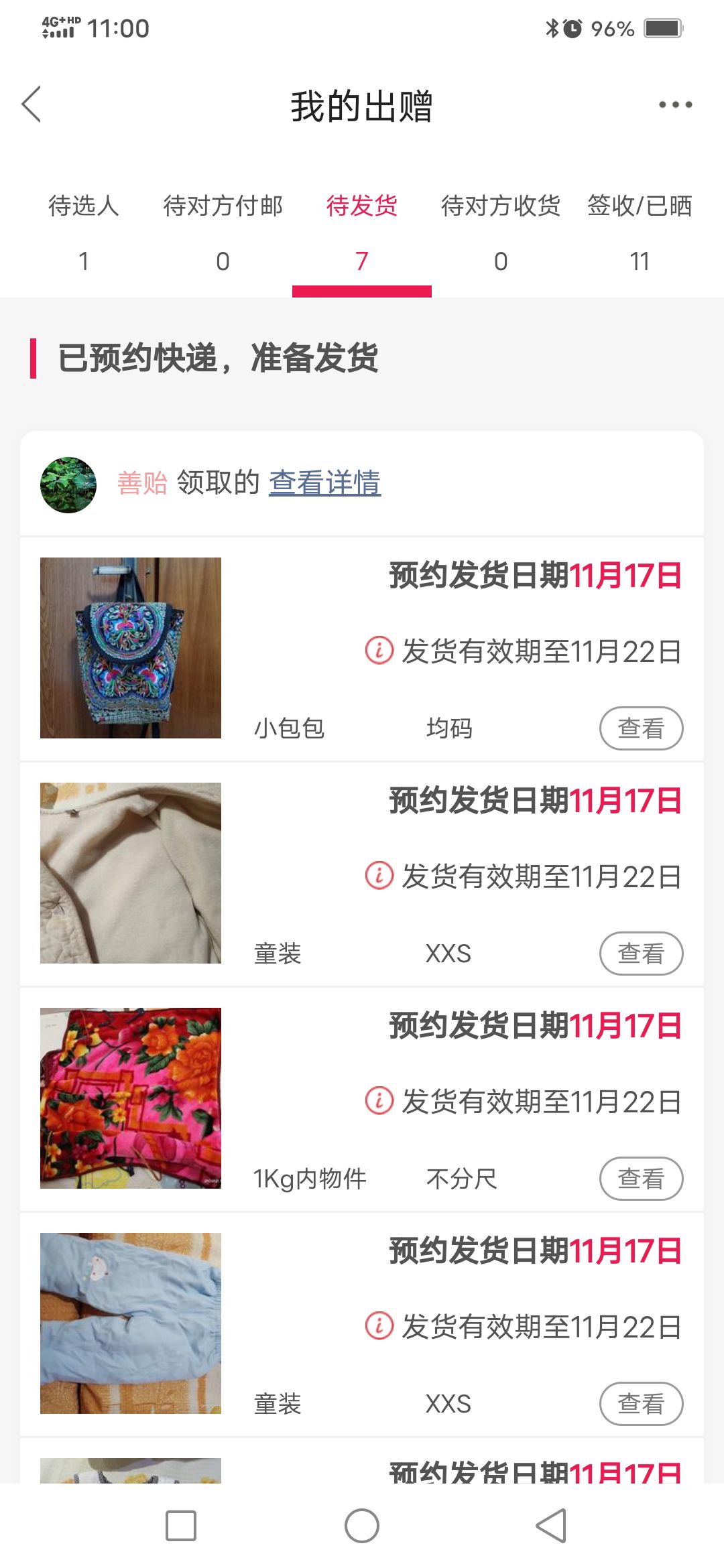Open the floral blanket photo
The image size is (724, 1568).
131,1098
